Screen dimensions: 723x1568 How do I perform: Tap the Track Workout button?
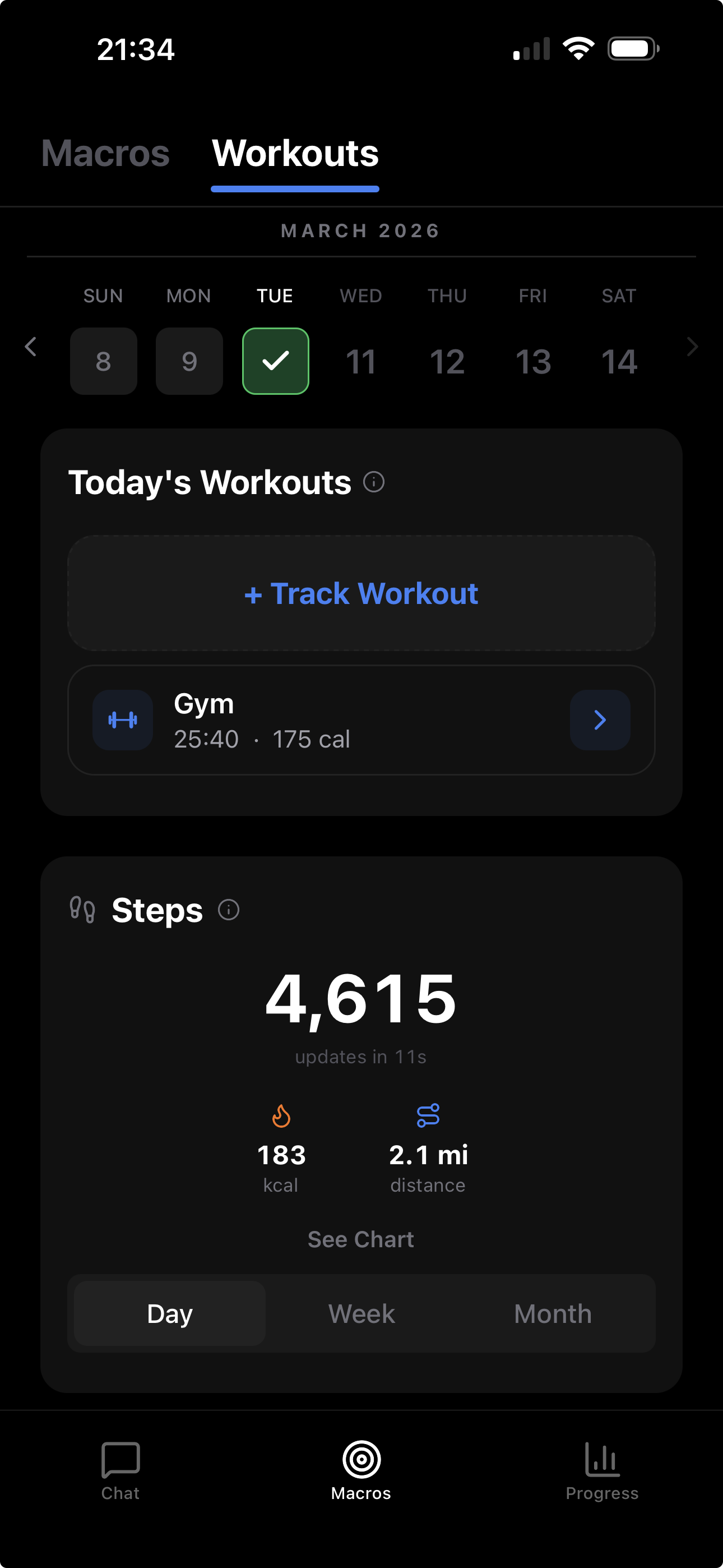[361, 593]
